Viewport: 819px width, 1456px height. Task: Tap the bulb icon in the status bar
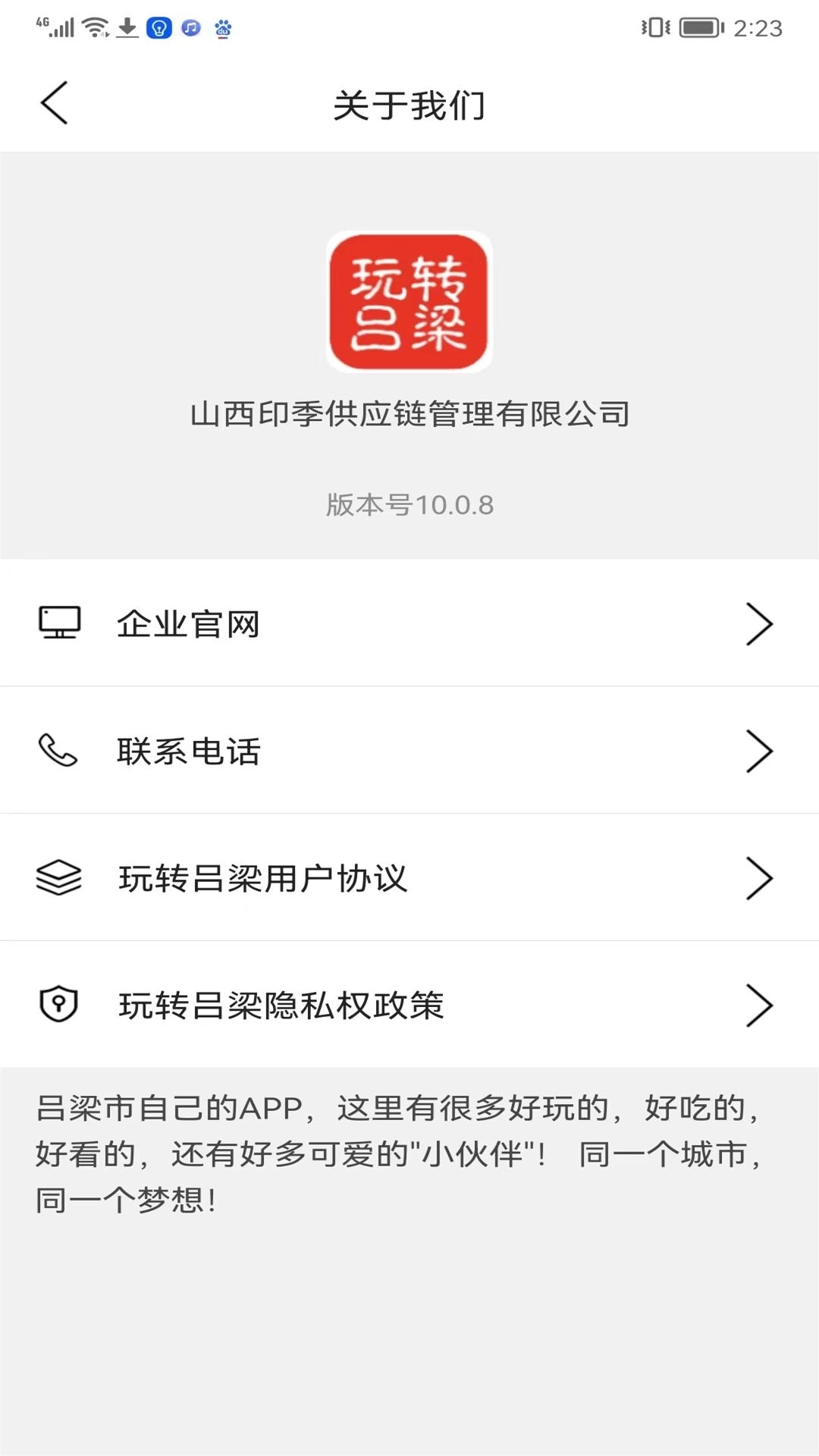click(158, 29)
